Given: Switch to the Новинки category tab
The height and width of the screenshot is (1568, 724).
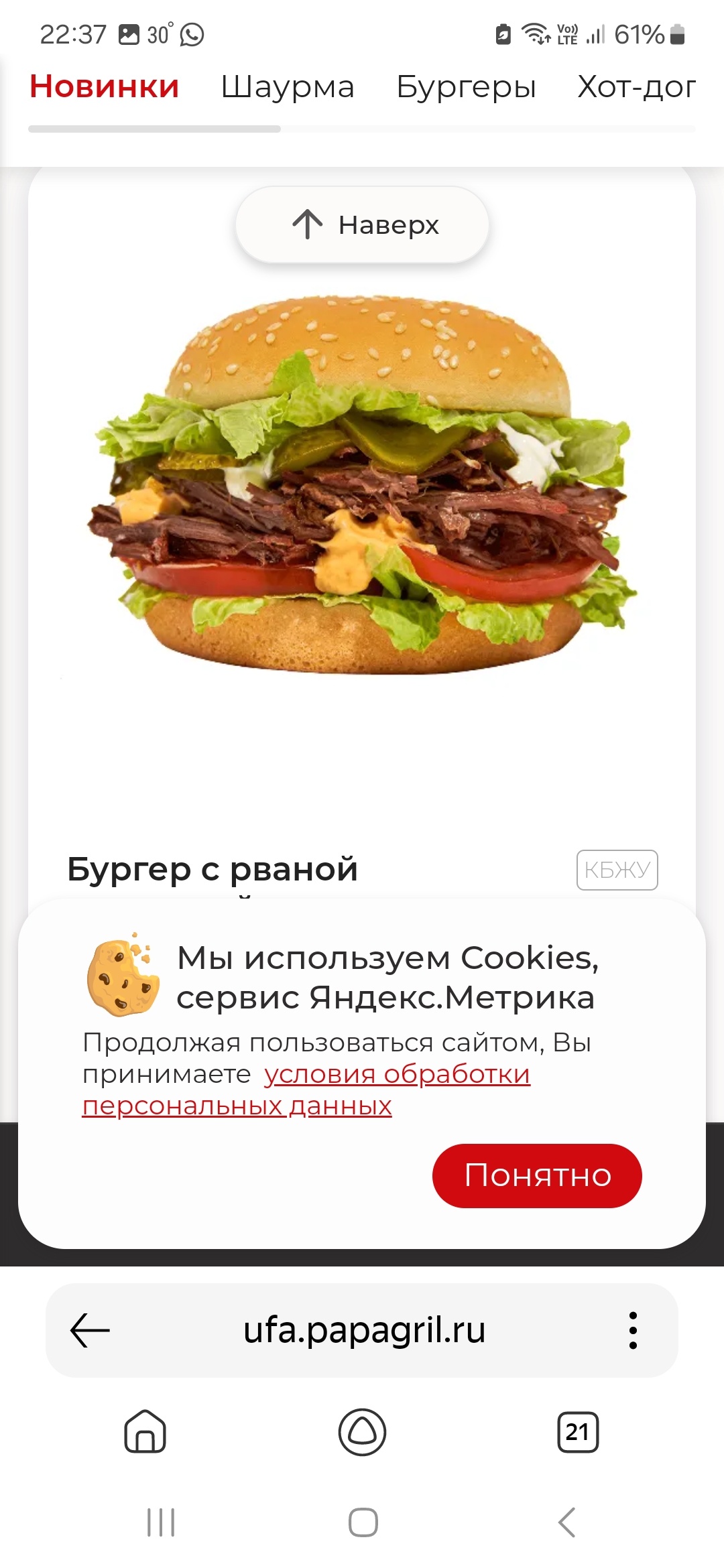Looking at the screenshot, I should 105,87.
